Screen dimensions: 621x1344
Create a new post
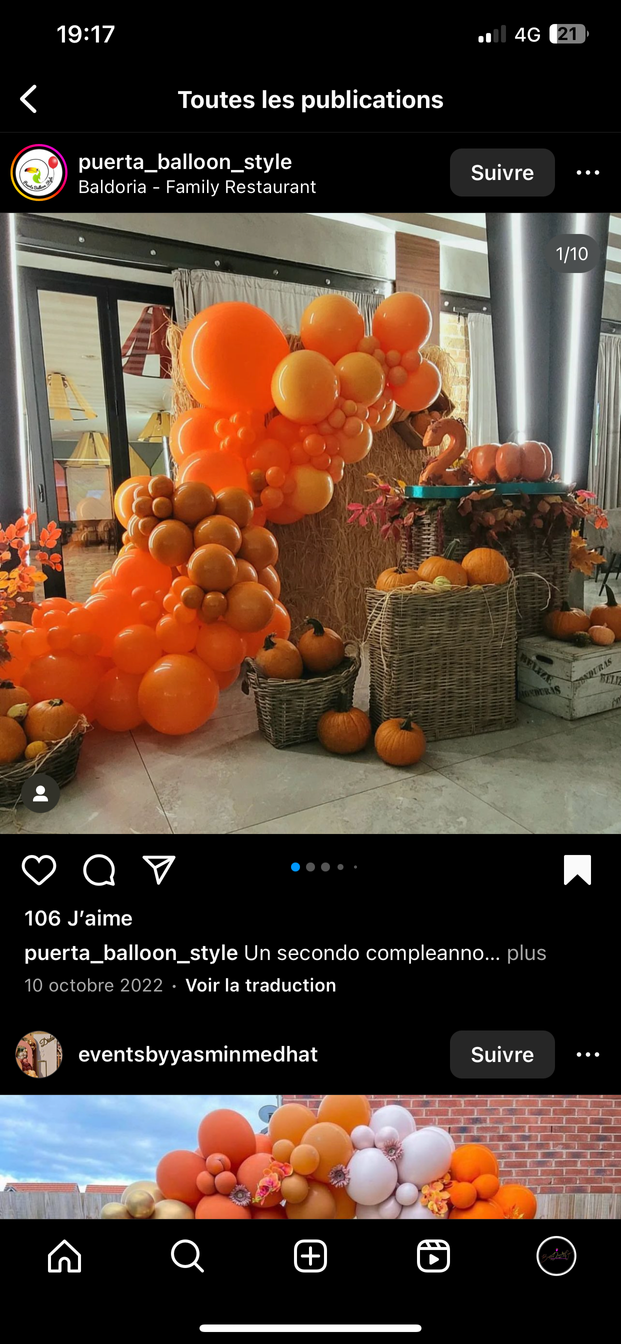[x=310, y=1256]
